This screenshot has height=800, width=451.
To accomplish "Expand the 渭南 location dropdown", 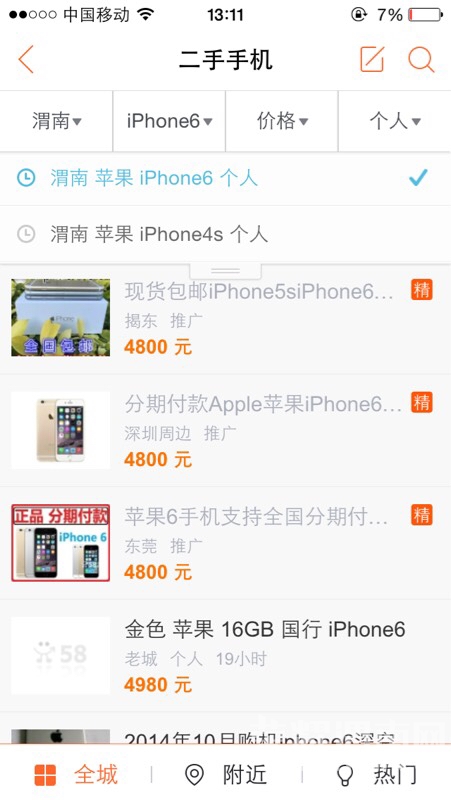I will coord(56,121).
